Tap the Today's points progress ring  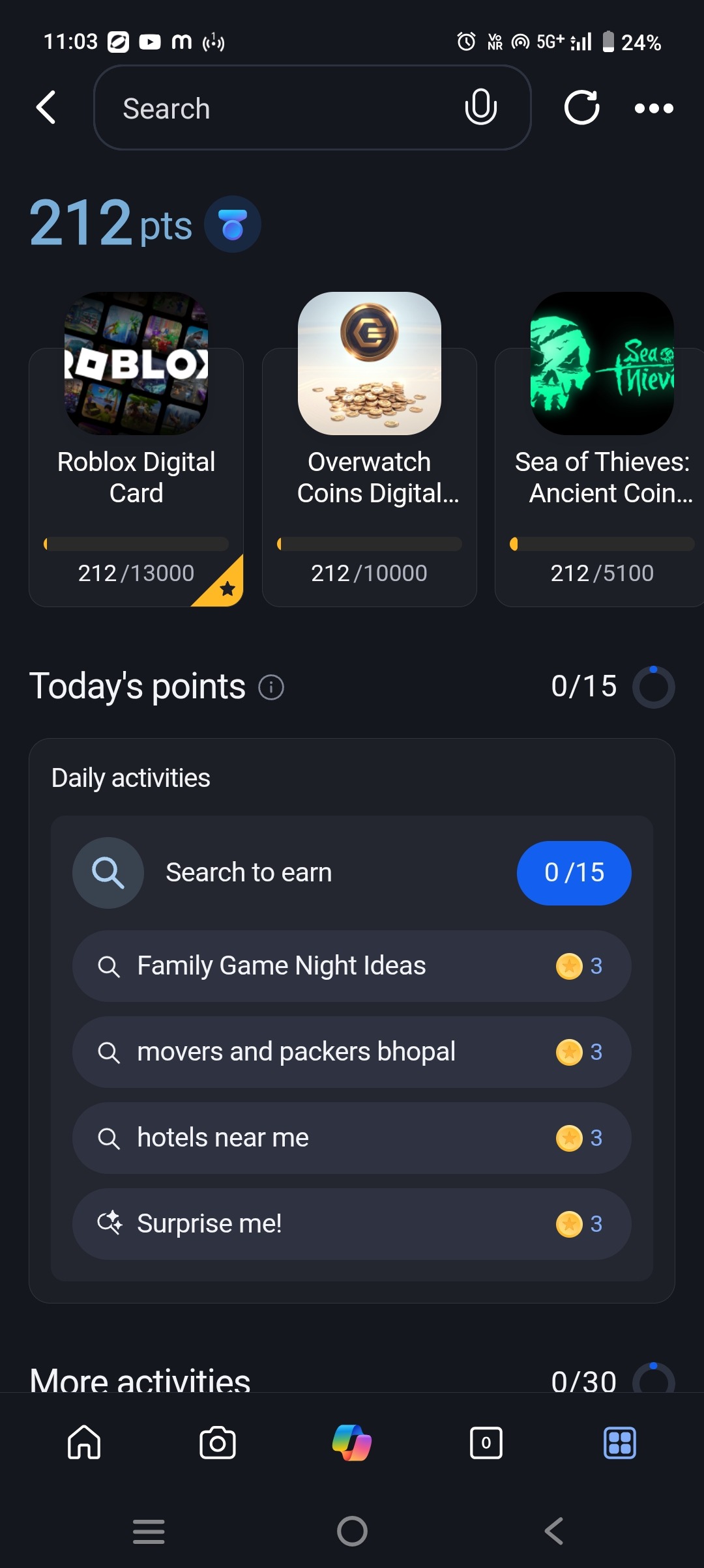(654, 686)
